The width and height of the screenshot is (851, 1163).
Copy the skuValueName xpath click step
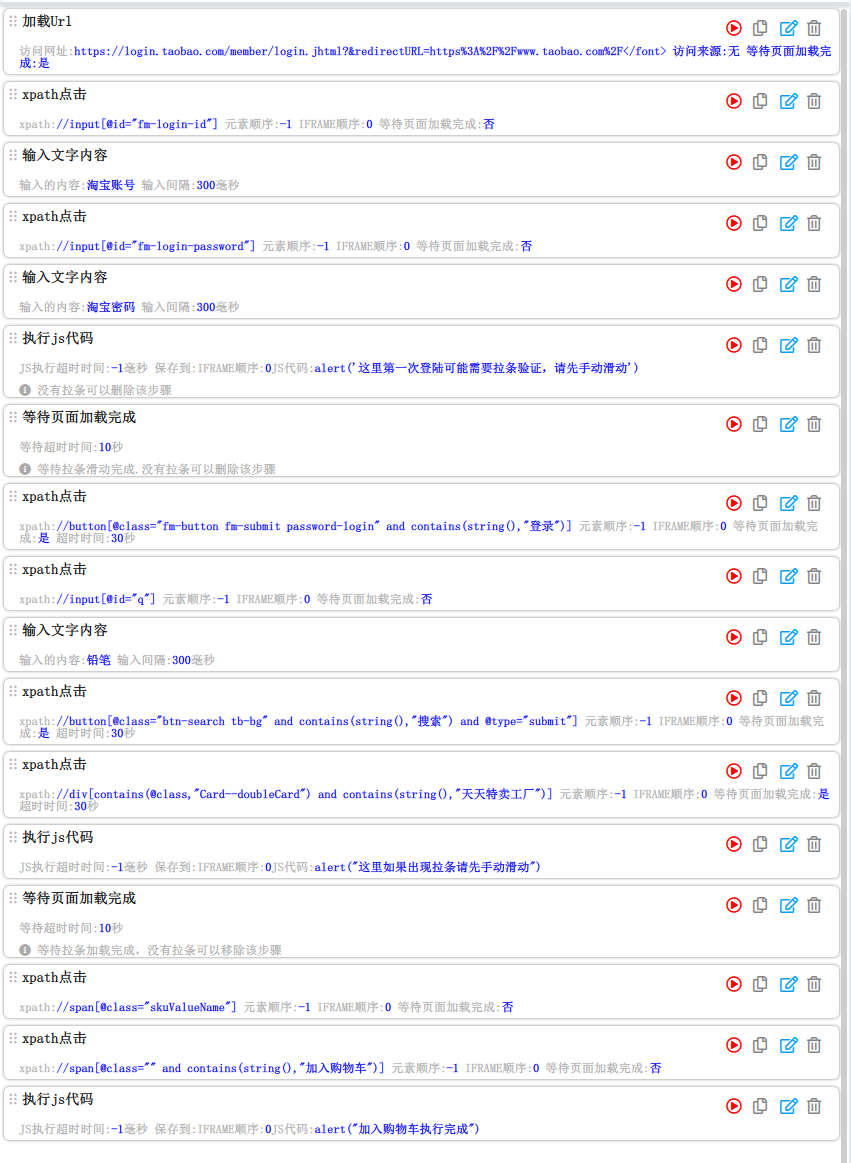pos(760,984)
